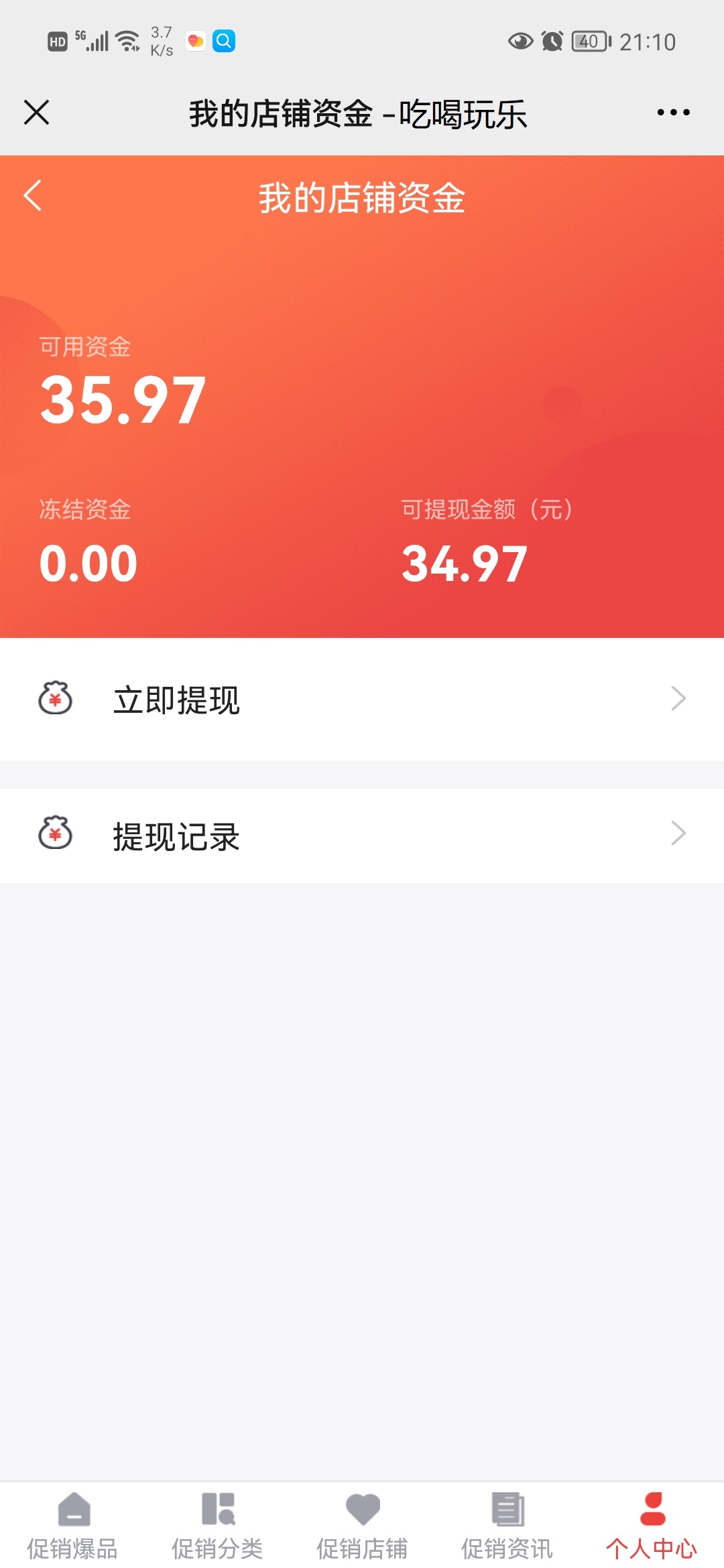This screenshot has width=724, height=1568.
Task: View the 提现记录 withdrawal history
Action: (362, 835)
